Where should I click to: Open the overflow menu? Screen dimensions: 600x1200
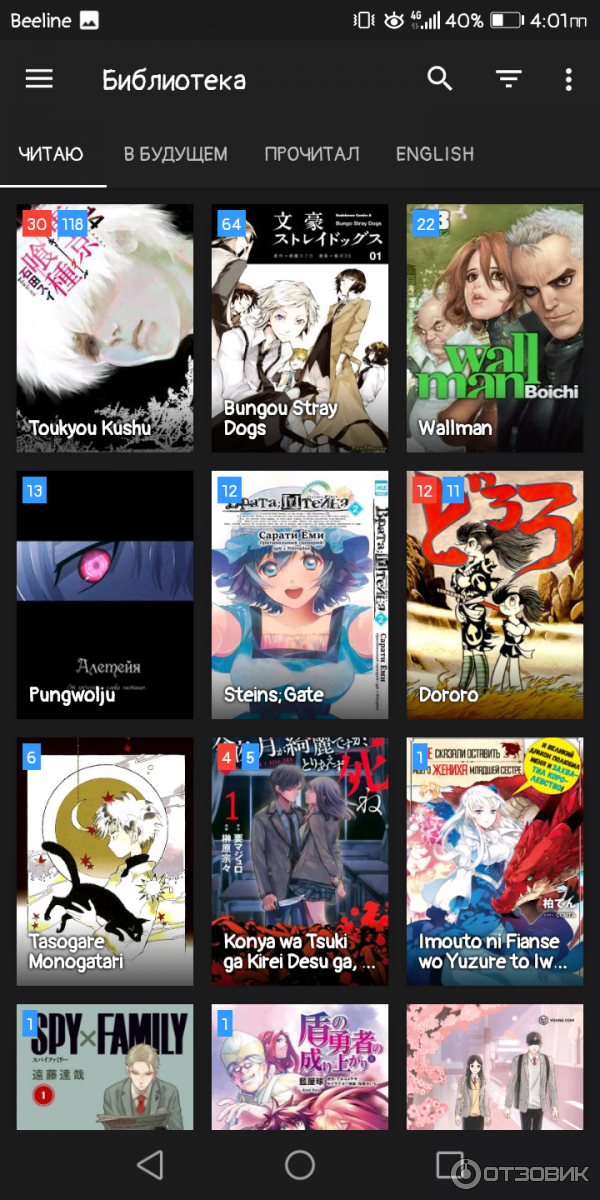568,80
